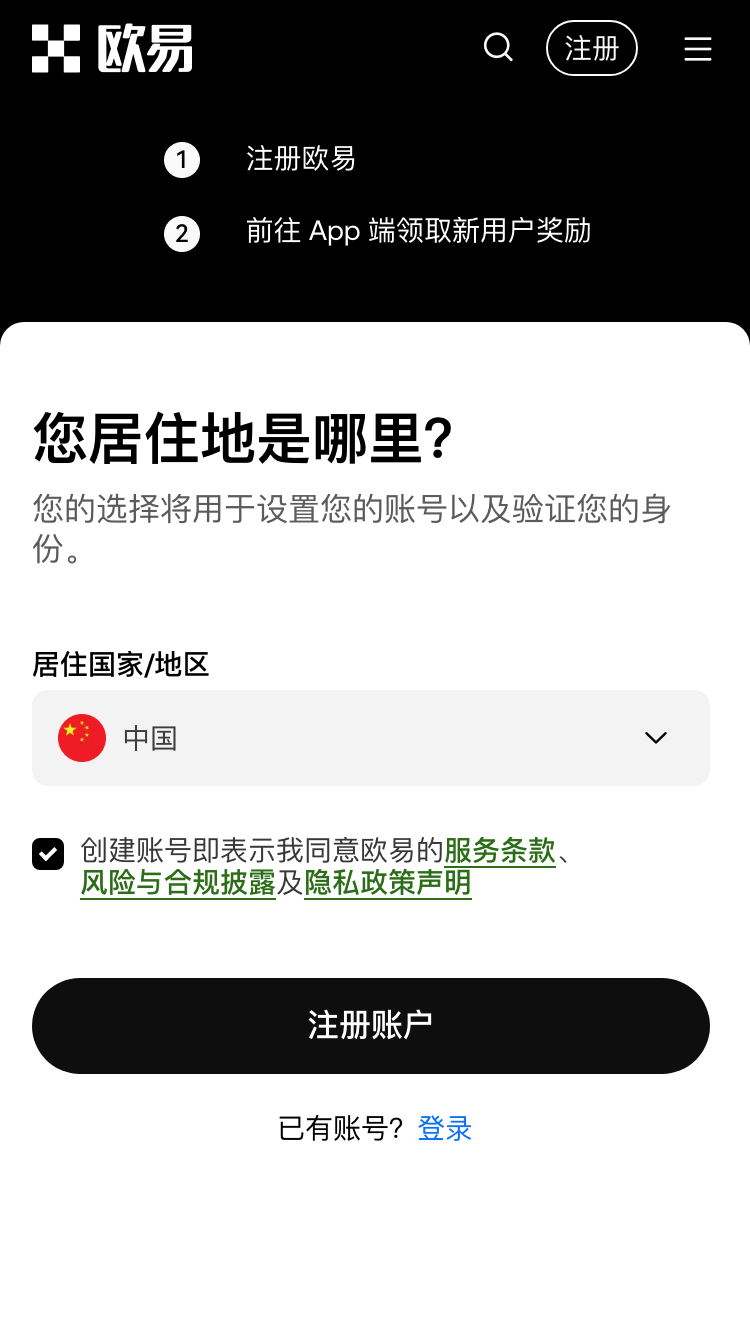The height and width of the screenshot is (1334, 750).
Task: Uncheck the agreement checkbox
Action: [x=48, y=853]
